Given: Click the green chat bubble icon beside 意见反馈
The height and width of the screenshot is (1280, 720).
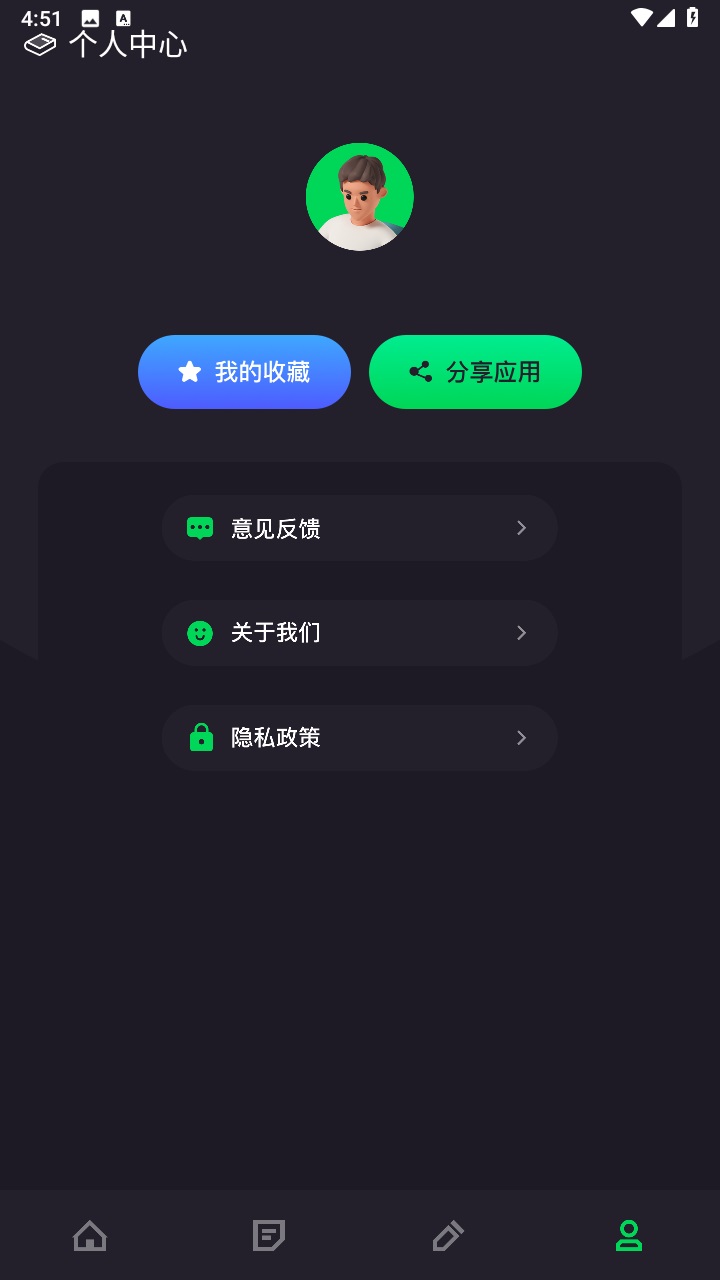Looking at the screenshot, I should pyautogui.click(x=199, y=527).
